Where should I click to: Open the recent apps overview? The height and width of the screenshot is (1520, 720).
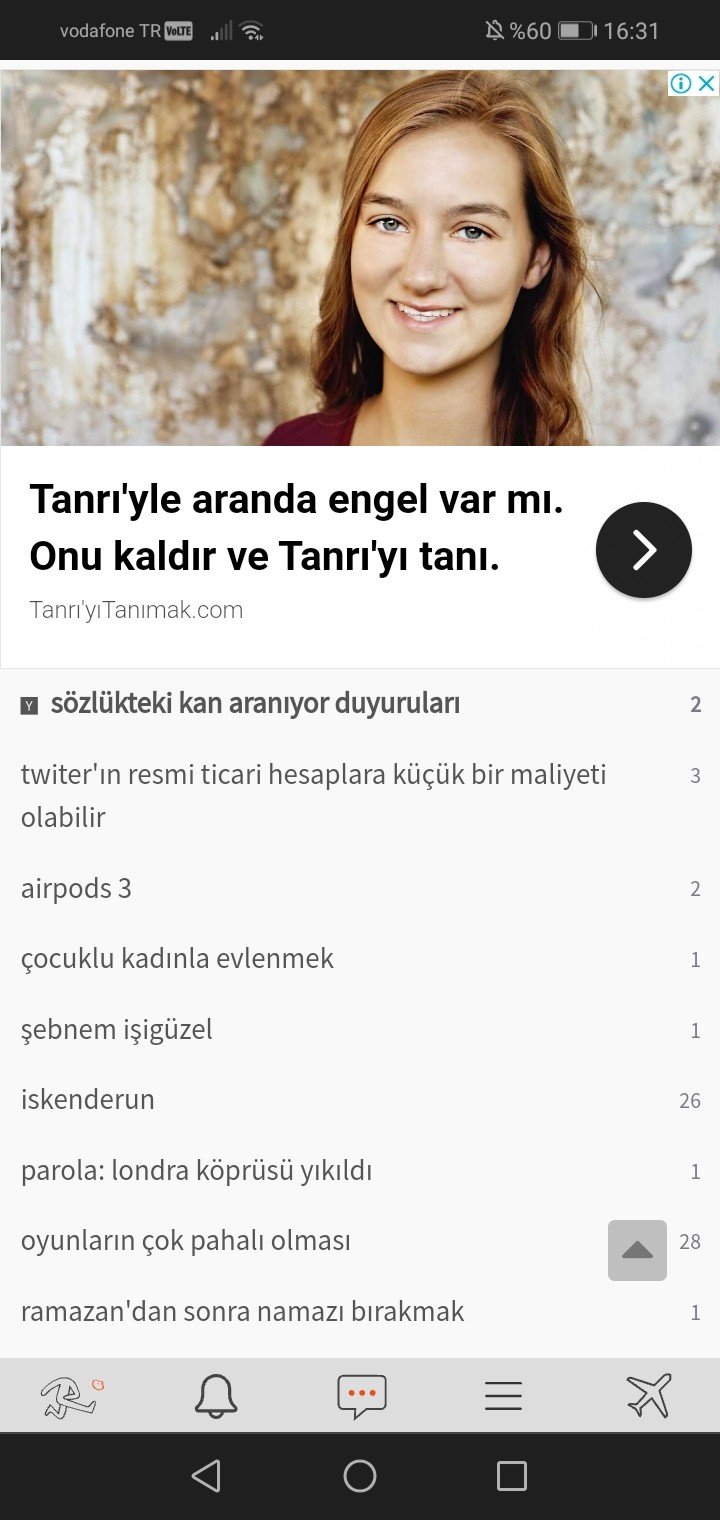pos(511,1476)
